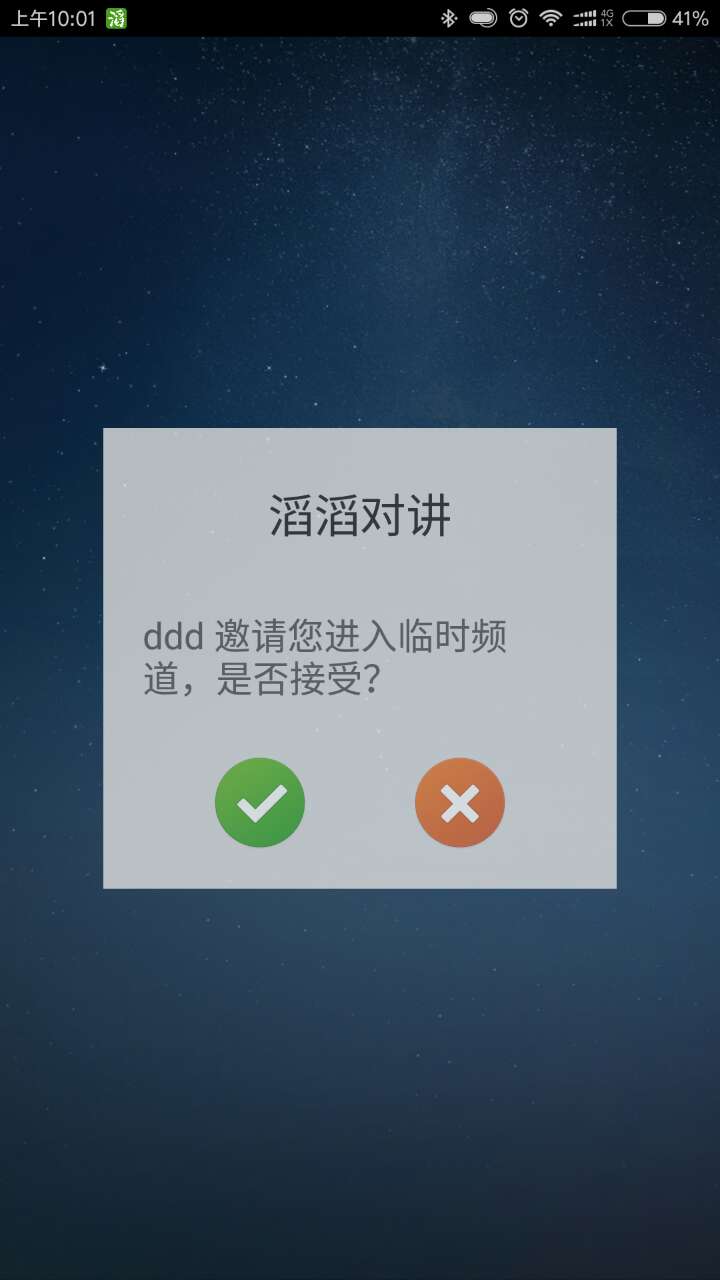Viewport: 720px width, 1280px height.
Task: Tap the battery icon in the status bar
Action: 642,16
